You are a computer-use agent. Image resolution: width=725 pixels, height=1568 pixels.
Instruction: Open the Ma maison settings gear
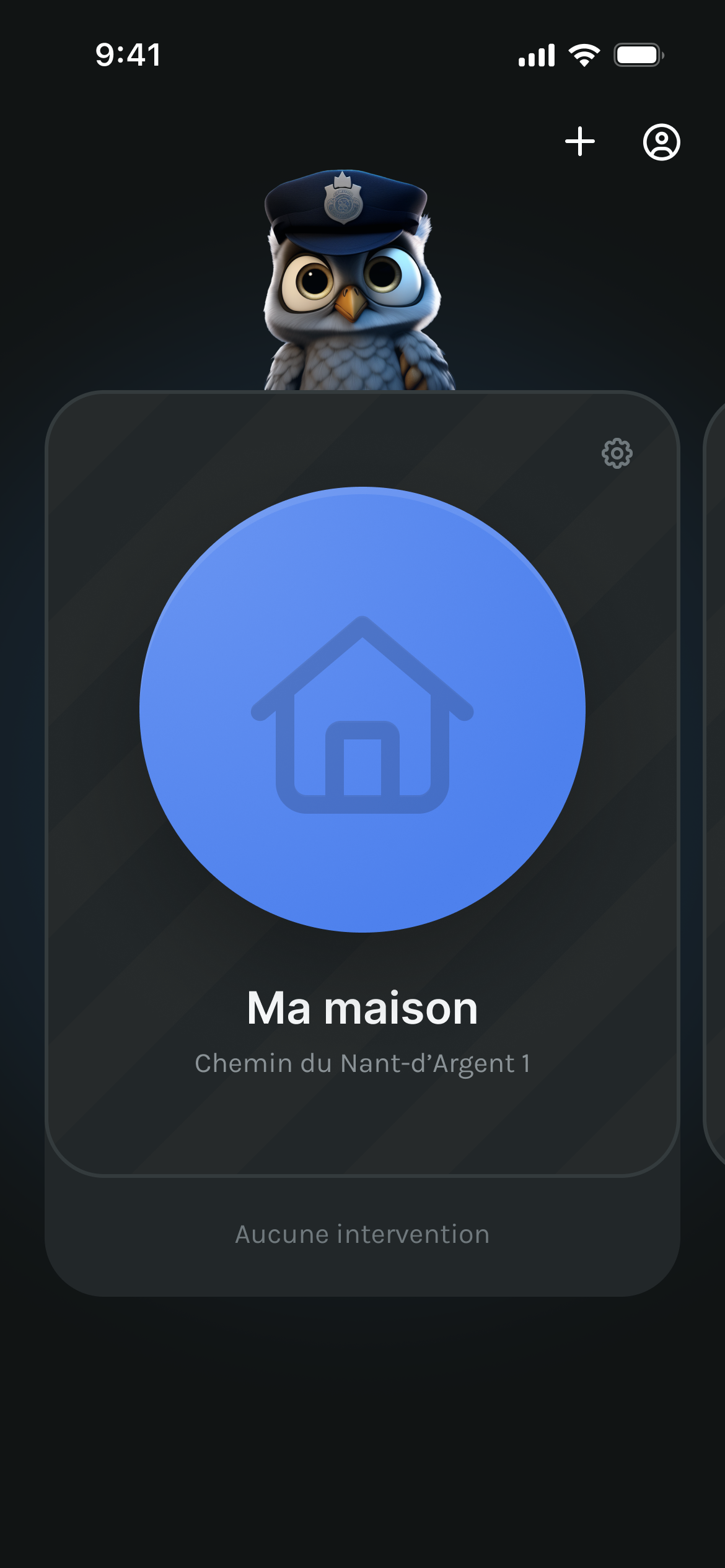[617, 453]
